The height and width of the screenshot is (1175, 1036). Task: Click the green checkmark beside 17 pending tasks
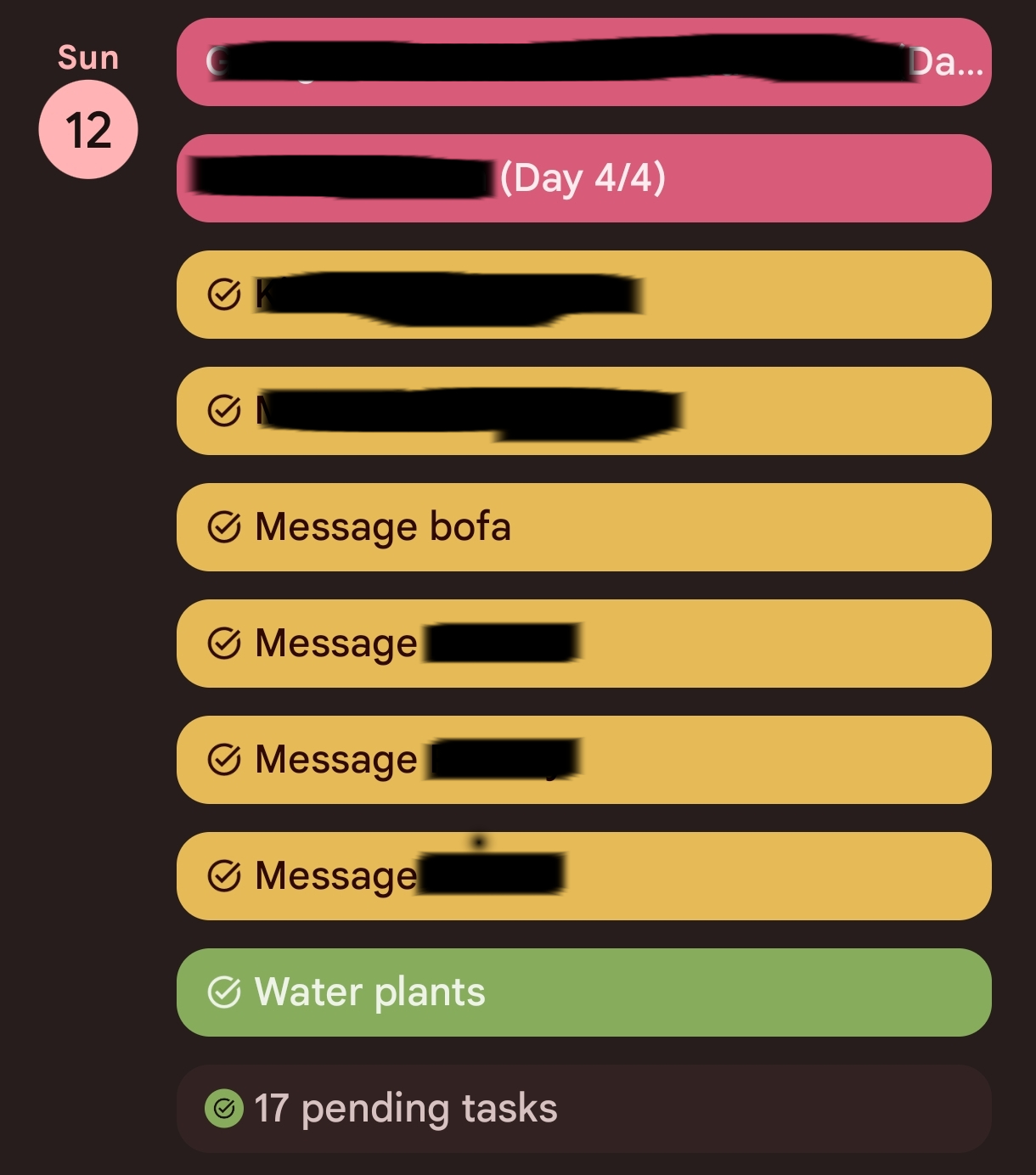(x=224, y=1108)
